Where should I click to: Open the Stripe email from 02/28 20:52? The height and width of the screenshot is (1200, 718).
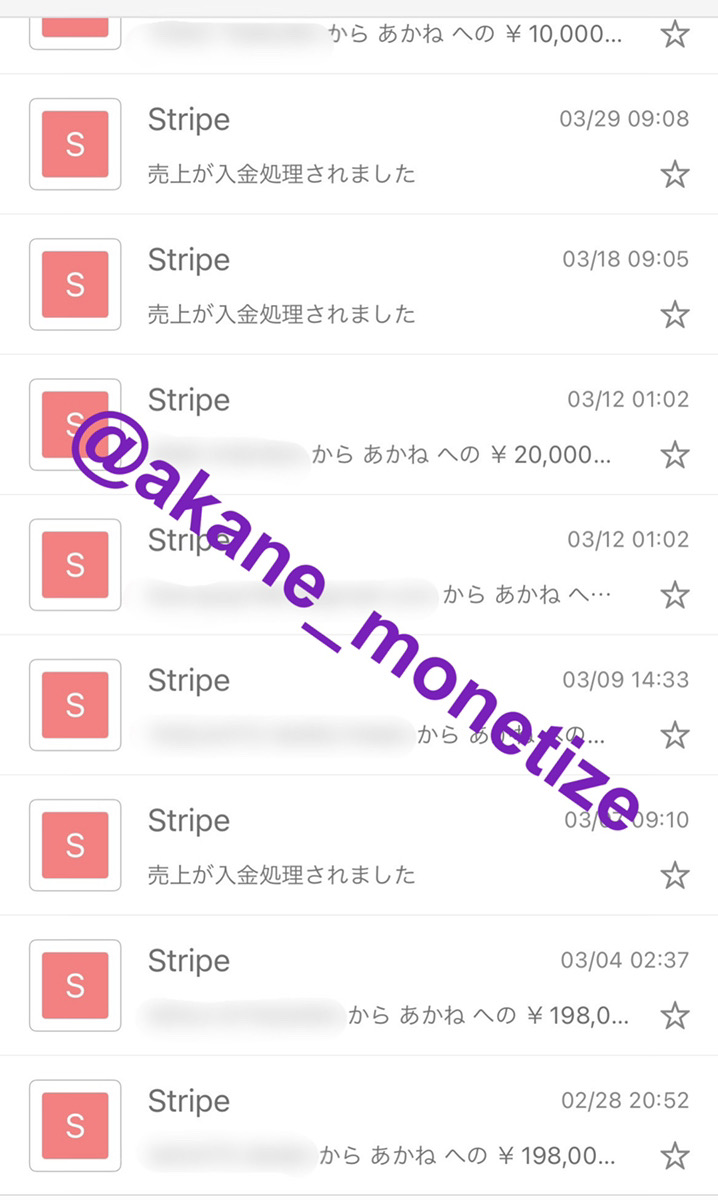359,1125
